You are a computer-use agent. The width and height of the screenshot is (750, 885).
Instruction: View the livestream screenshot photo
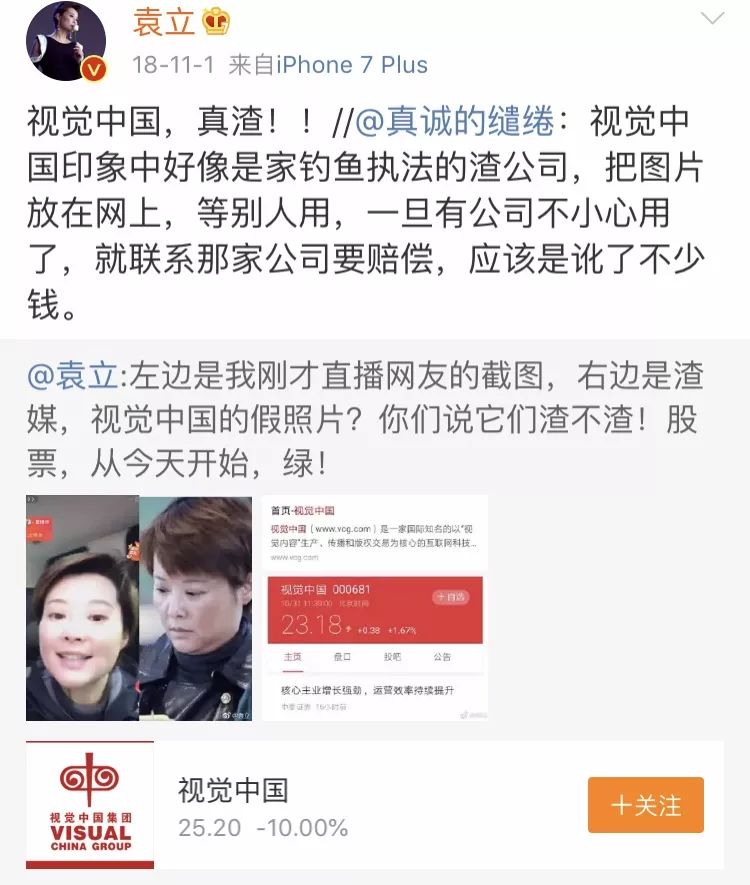point(139,608)
